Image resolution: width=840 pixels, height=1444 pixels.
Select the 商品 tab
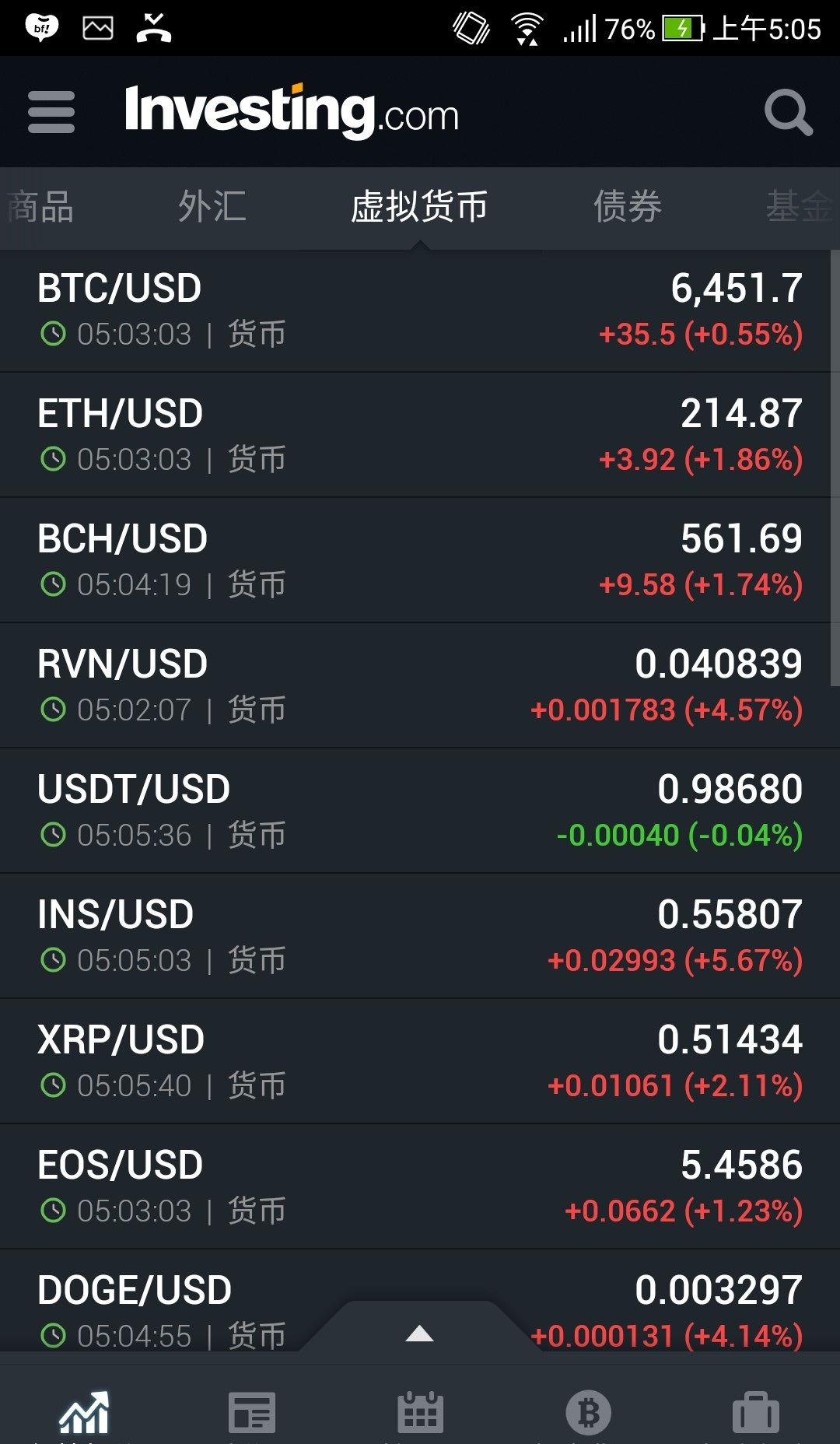[x=40, y=207]
